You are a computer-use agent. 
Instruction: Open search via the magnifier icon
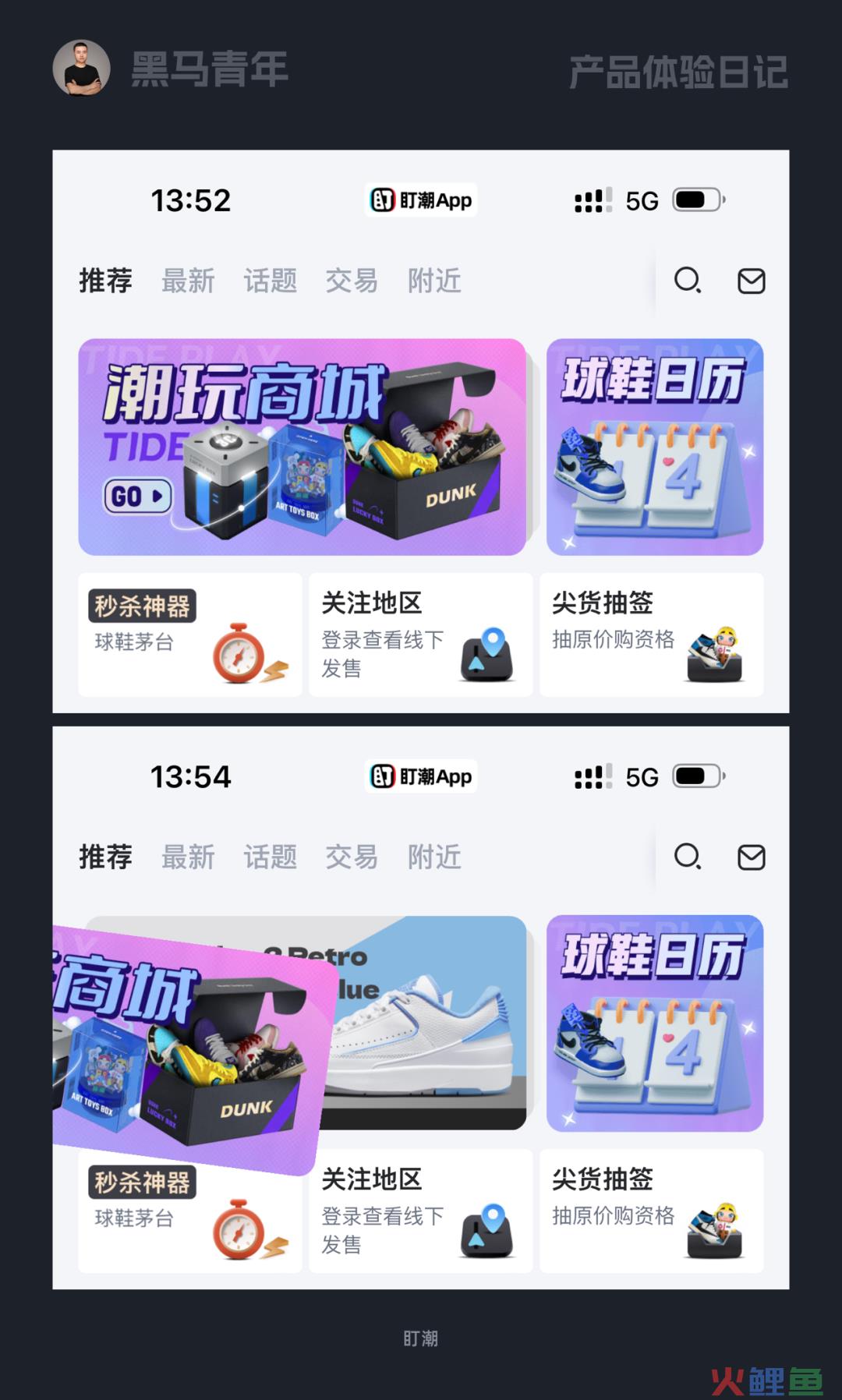coord(689,281)
